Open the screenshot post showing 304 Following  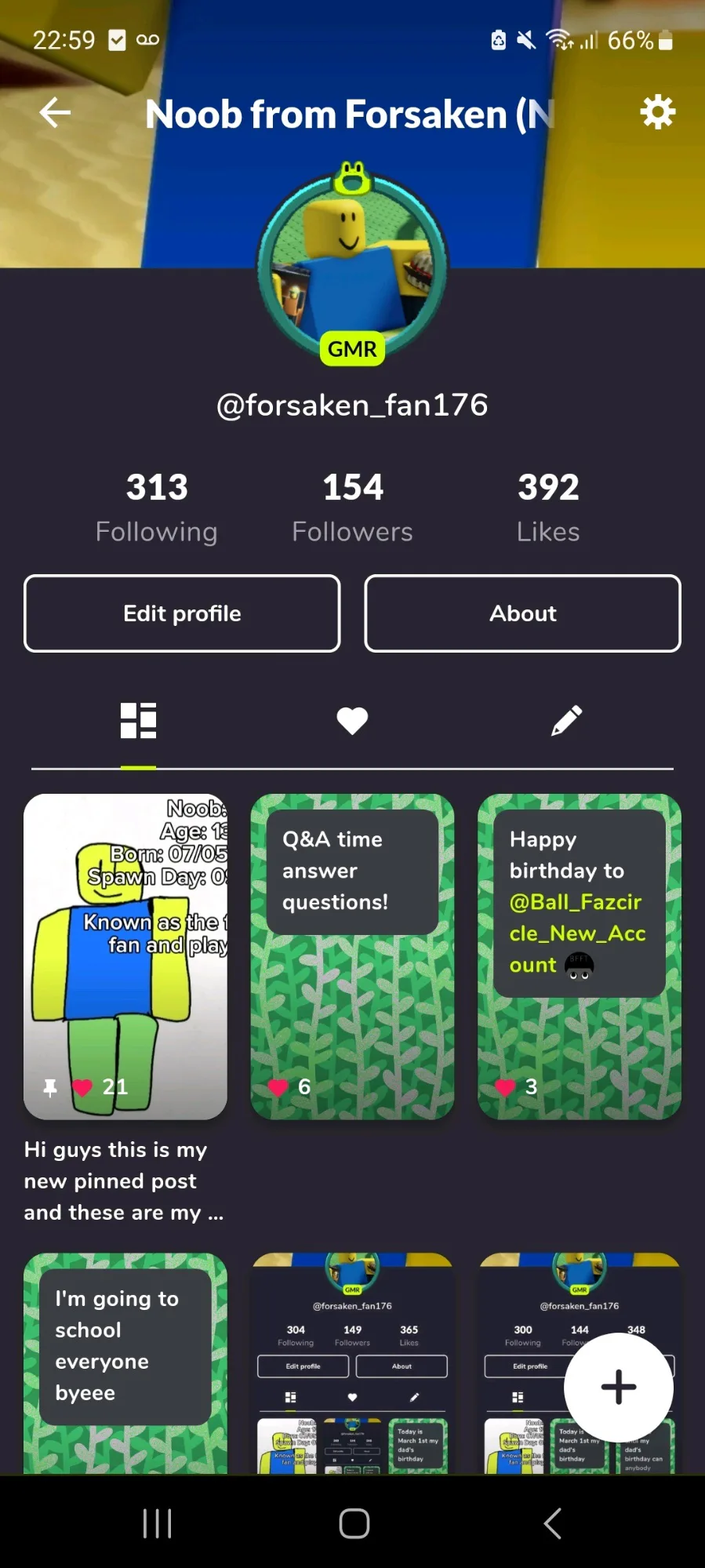pyautogui.click(x=352, y=1363)
